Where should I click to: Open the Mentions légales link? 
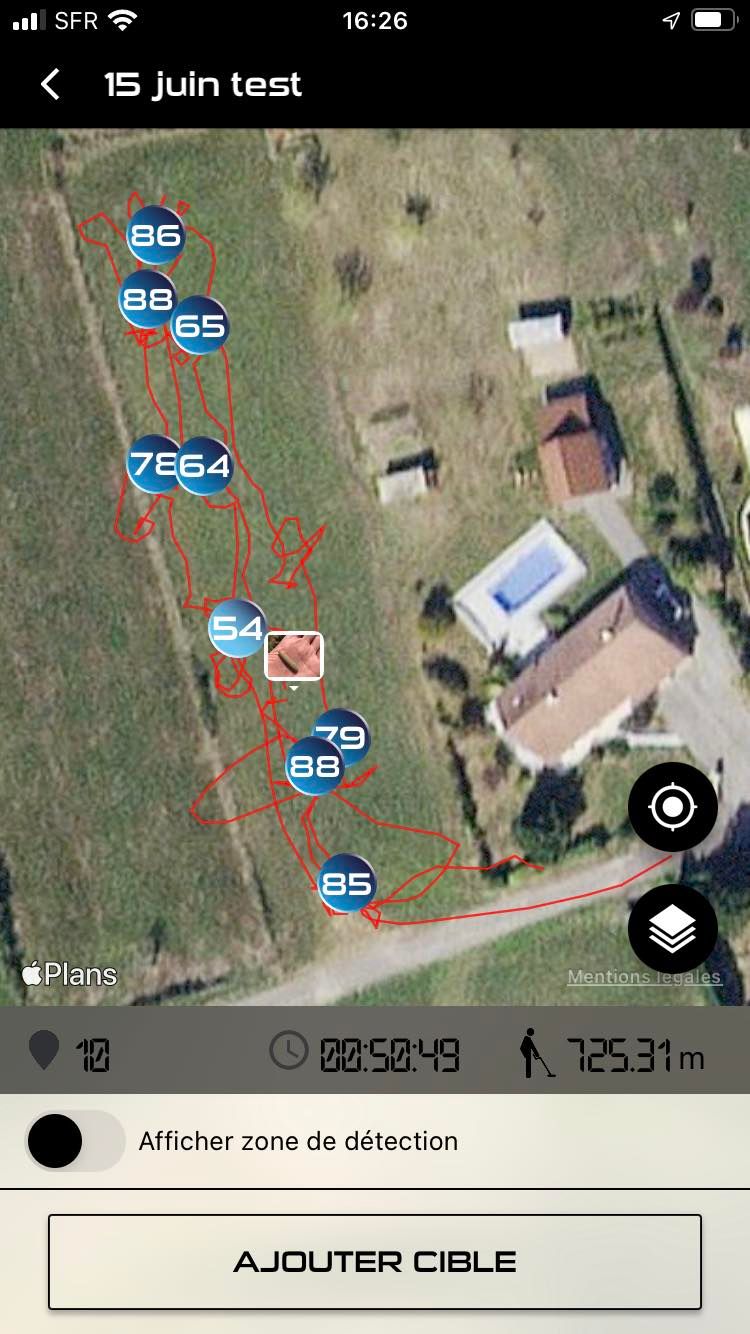pos(644,977)
